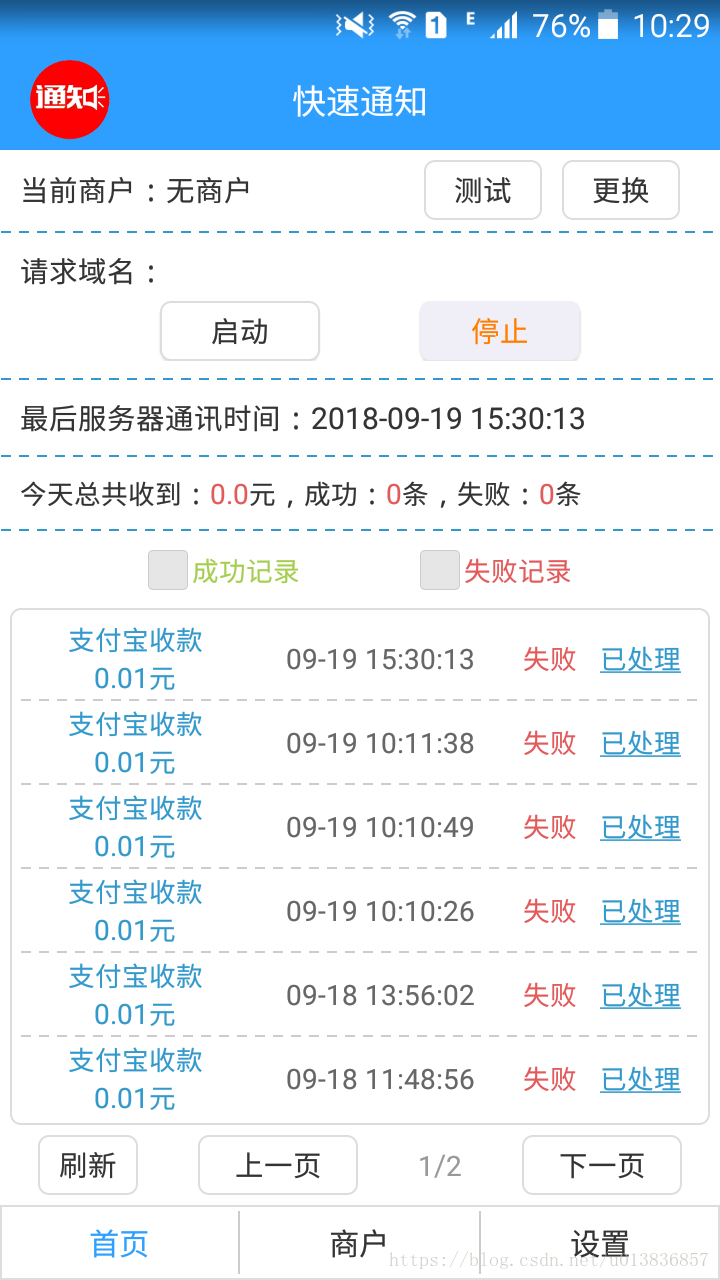The width and height of the screenshot is (720, 1280).
Task: Enable the 成功记录 checkbox
Action: point(167,571)
